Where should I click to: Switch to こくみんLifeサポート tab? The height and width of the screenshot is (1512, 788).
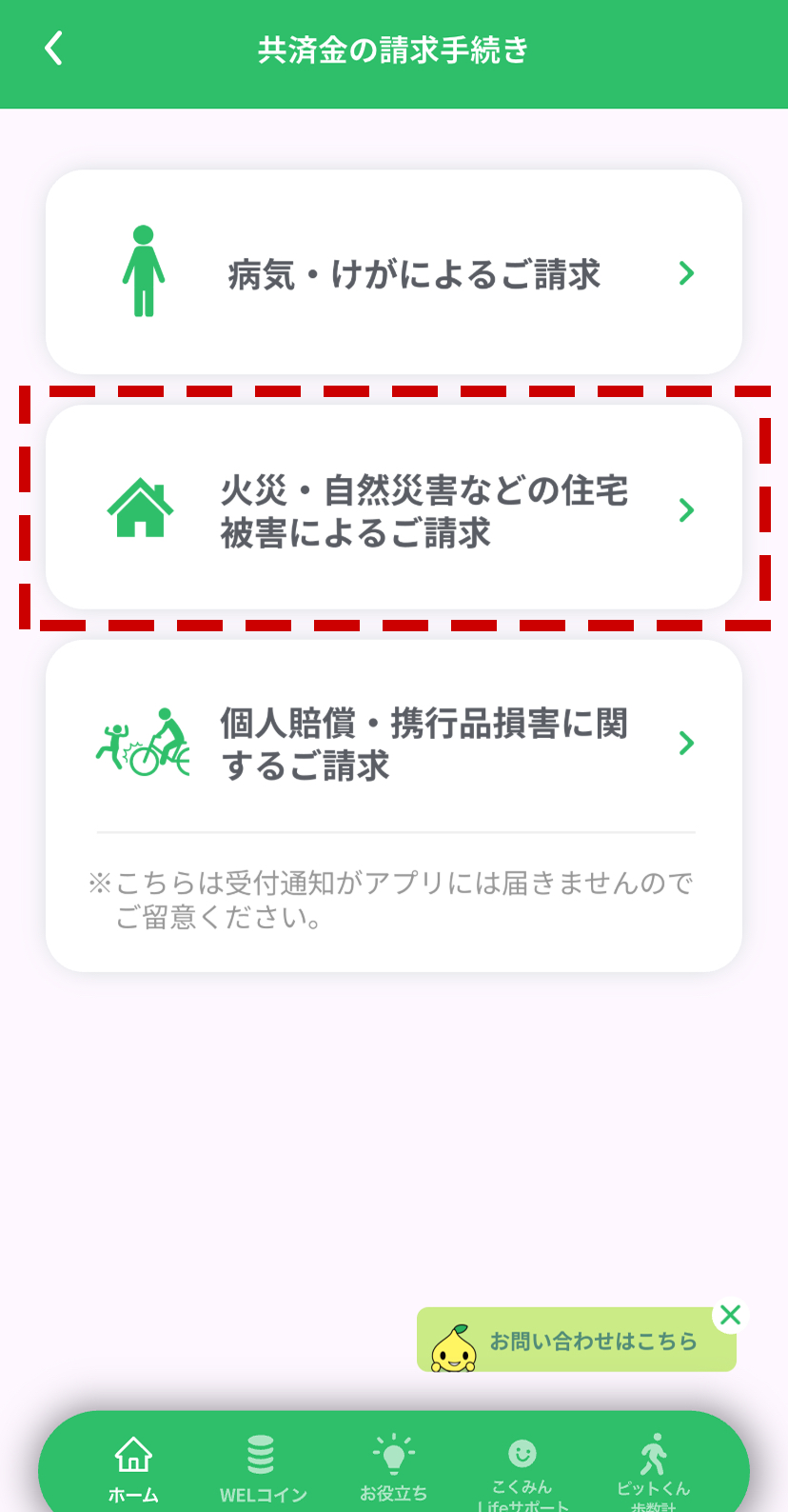click(x=522, y=1469)
